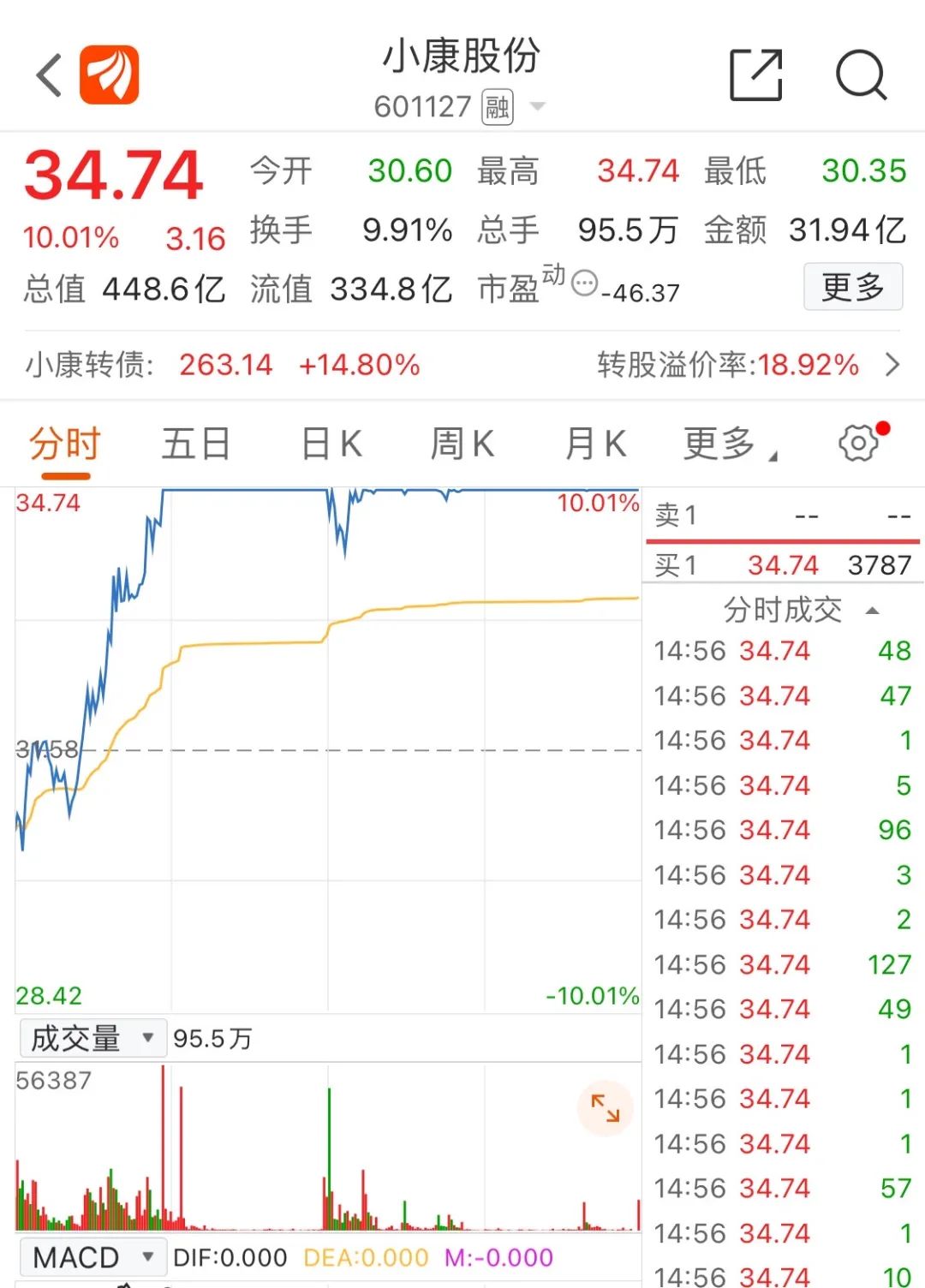Tap the 更多 button for more details

click(x=852, y=289)
